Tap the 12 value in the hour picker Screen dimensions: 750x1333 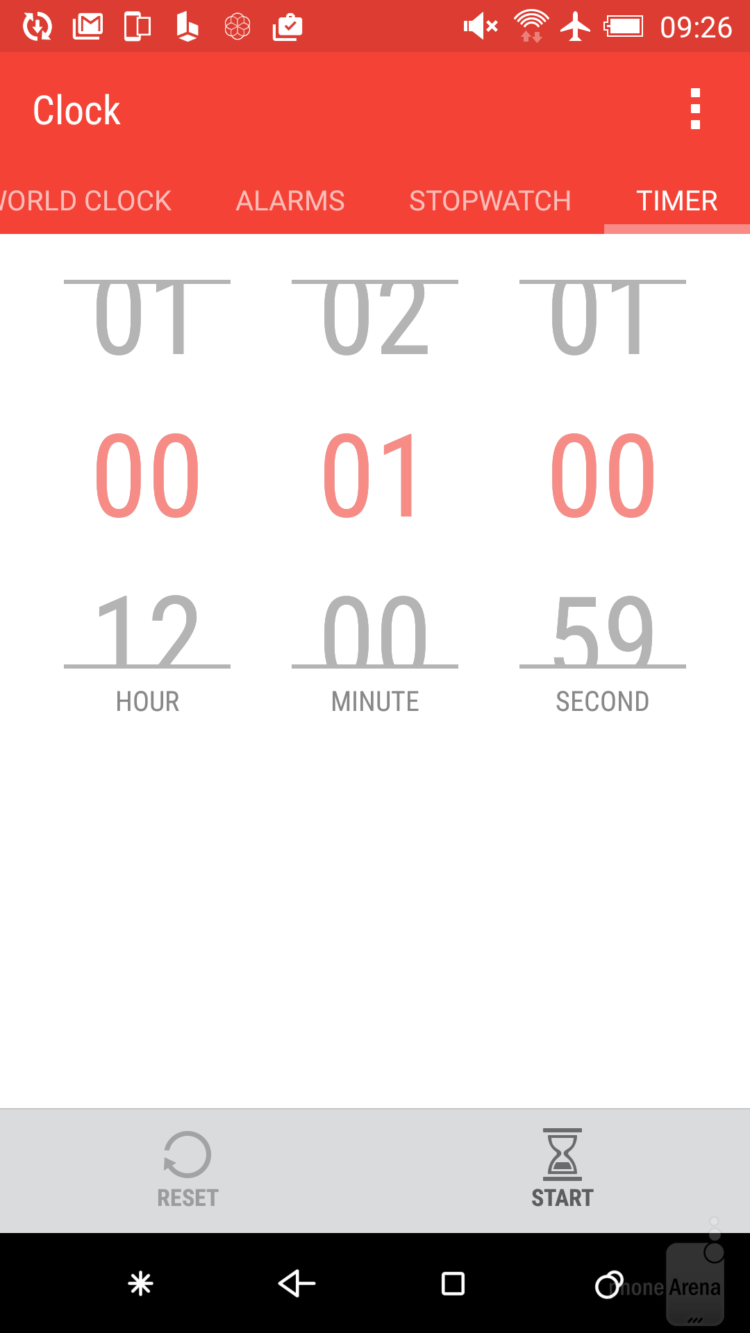coord(147,630)
